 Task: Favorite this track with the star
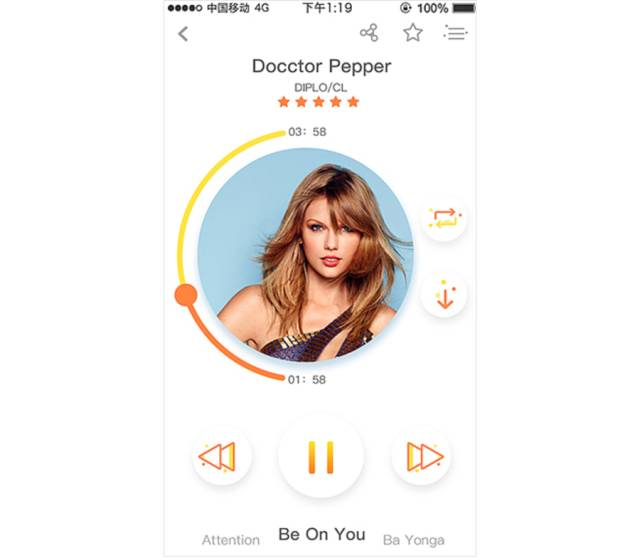tap(413, 33)
